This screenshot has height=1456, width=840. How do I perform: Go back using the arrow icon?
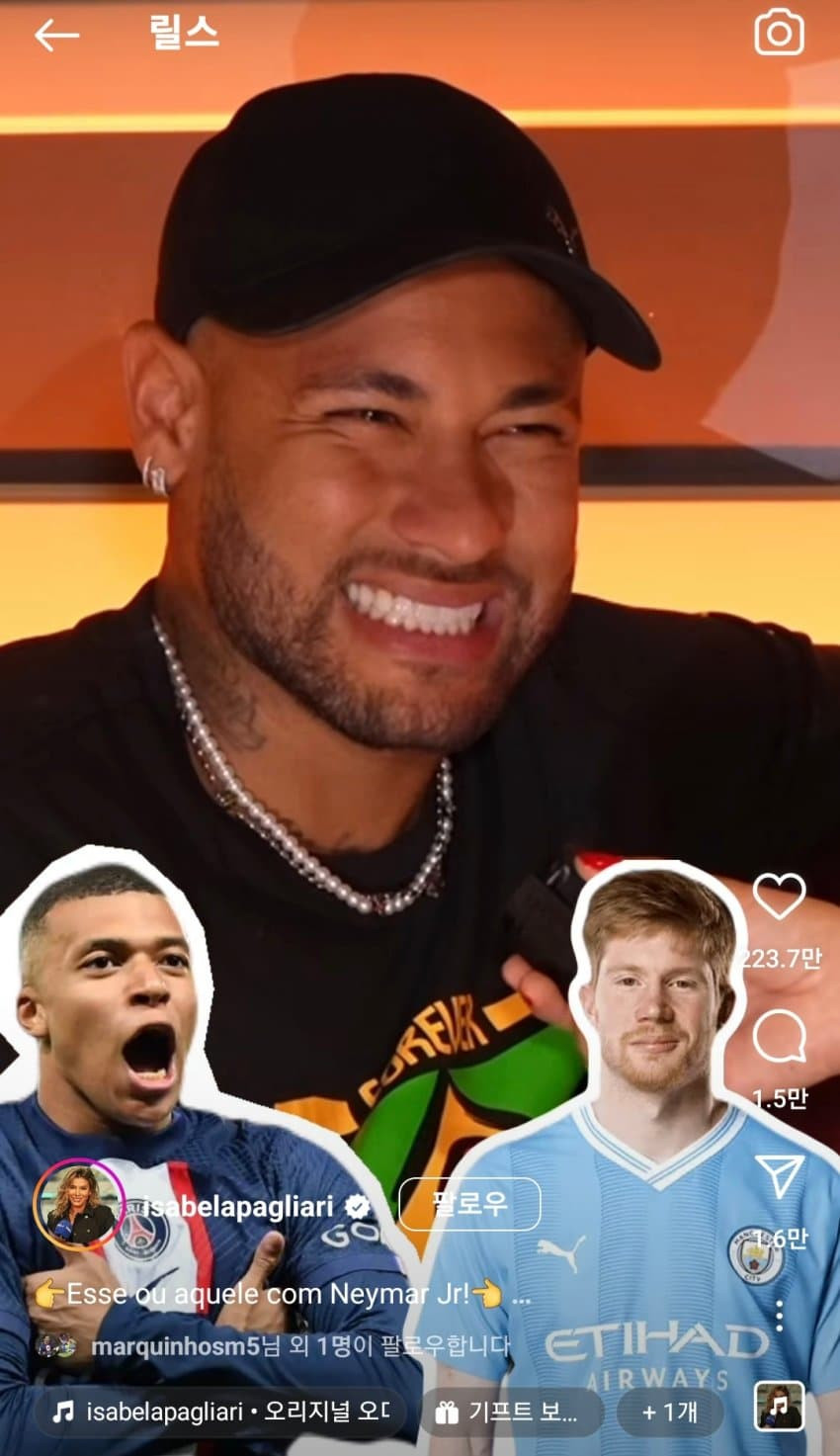click(56, 36)
